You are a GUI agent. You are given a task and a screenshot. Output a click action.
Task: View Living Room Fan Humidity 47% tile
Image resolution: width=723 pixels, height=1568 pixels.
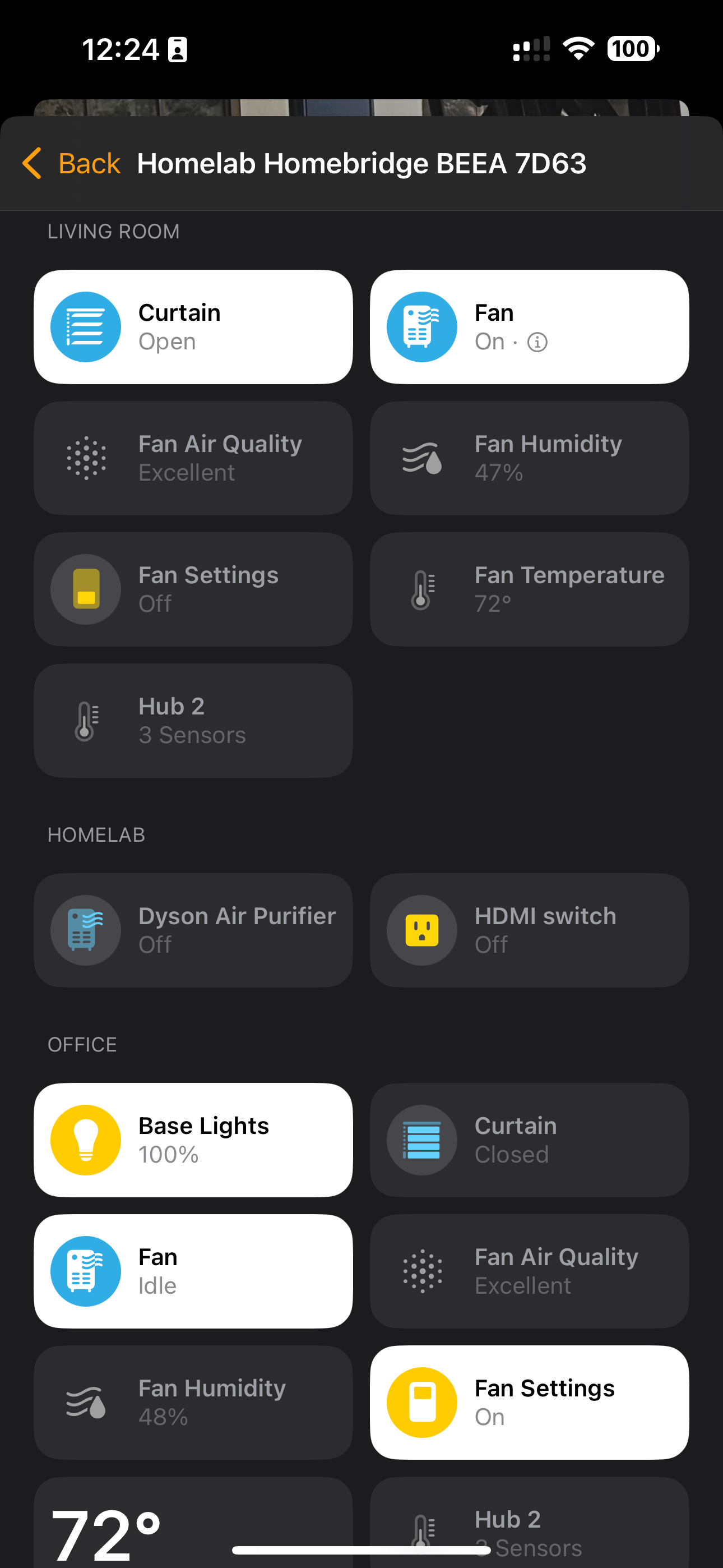point(529,458)
